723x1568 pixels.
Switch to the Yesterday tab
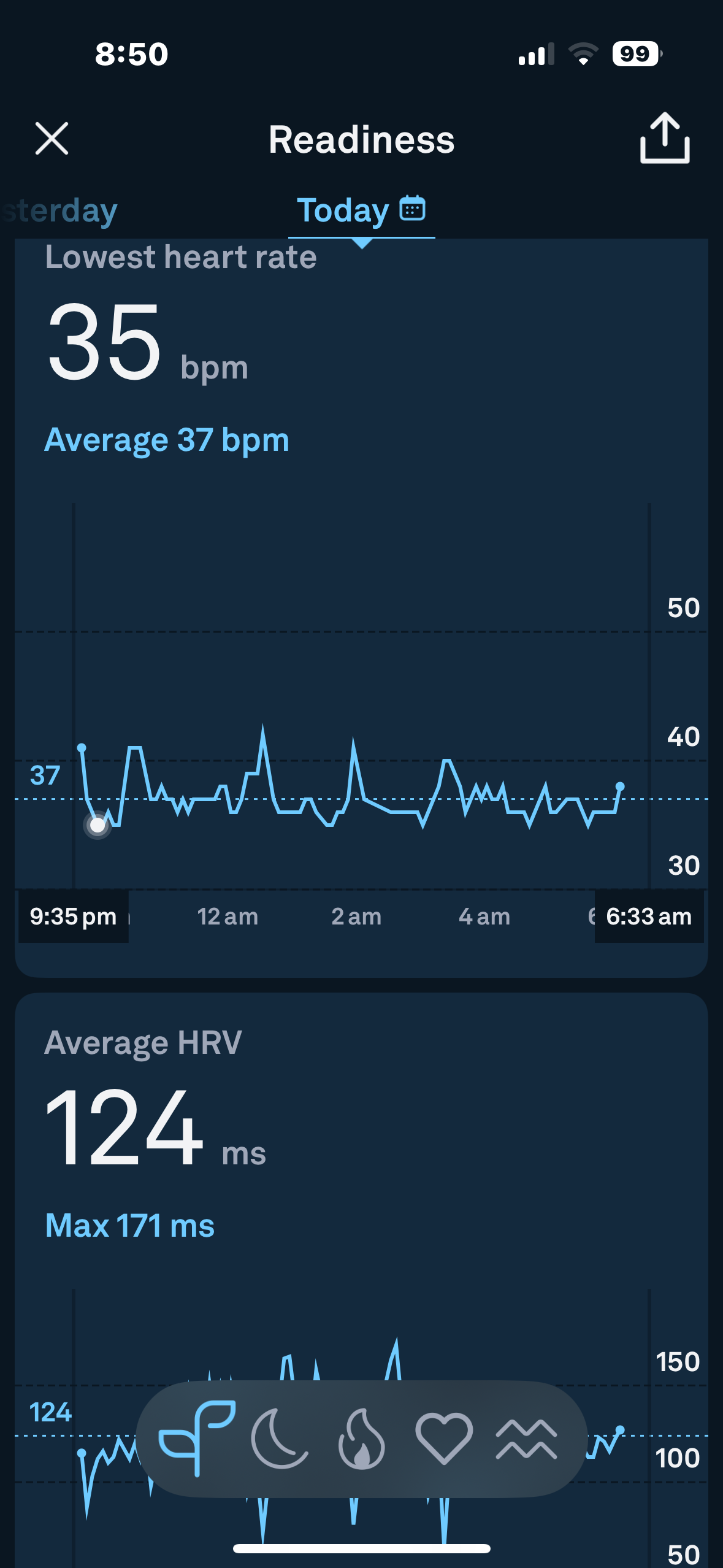60,211
